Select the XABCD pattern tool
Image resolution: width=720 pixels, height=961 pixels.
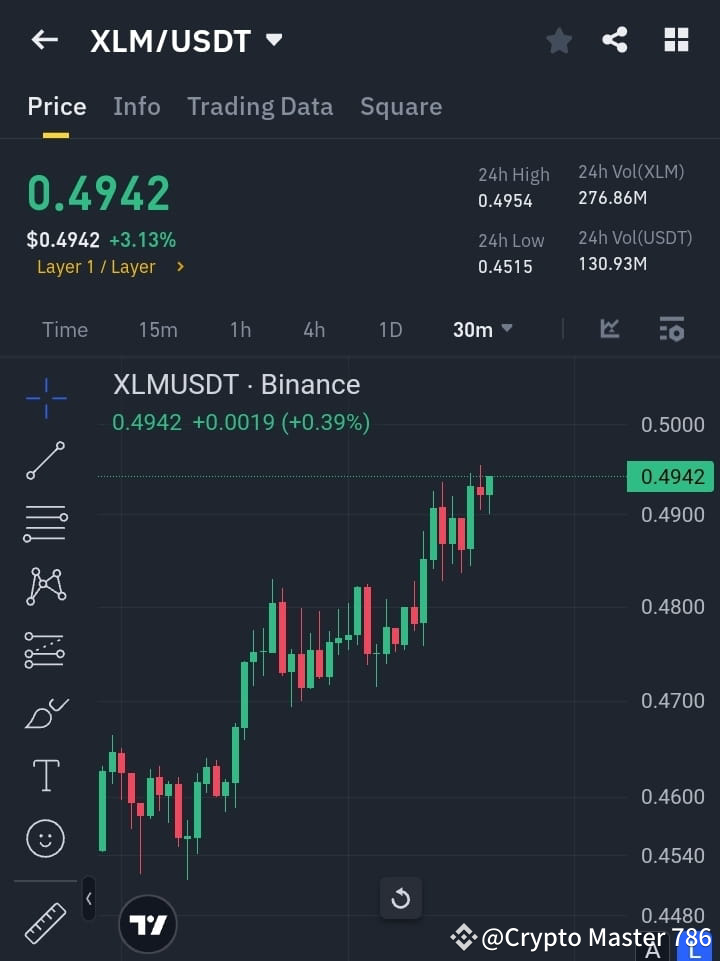(x=44, y=587)
